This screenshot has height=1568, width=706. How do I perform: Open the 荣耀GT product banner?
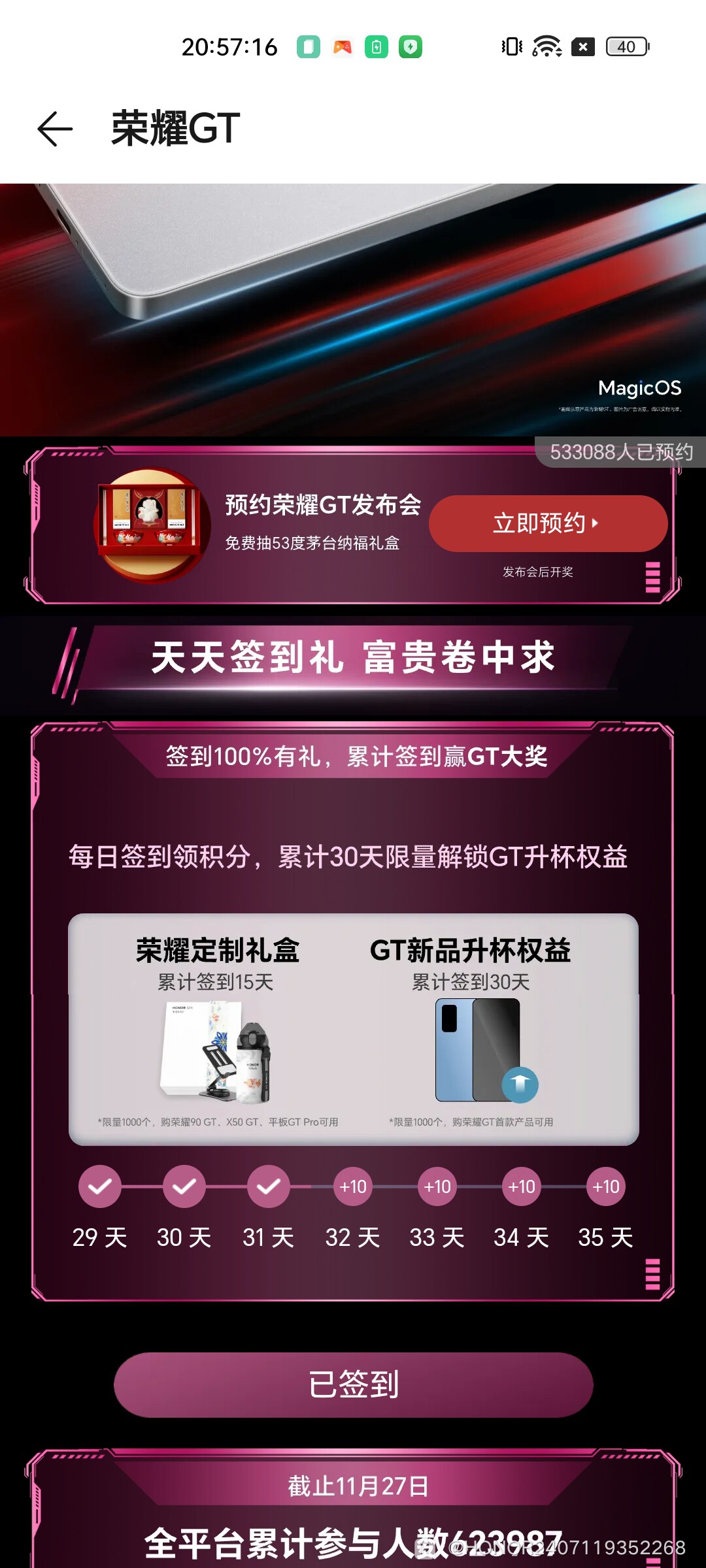353,309
